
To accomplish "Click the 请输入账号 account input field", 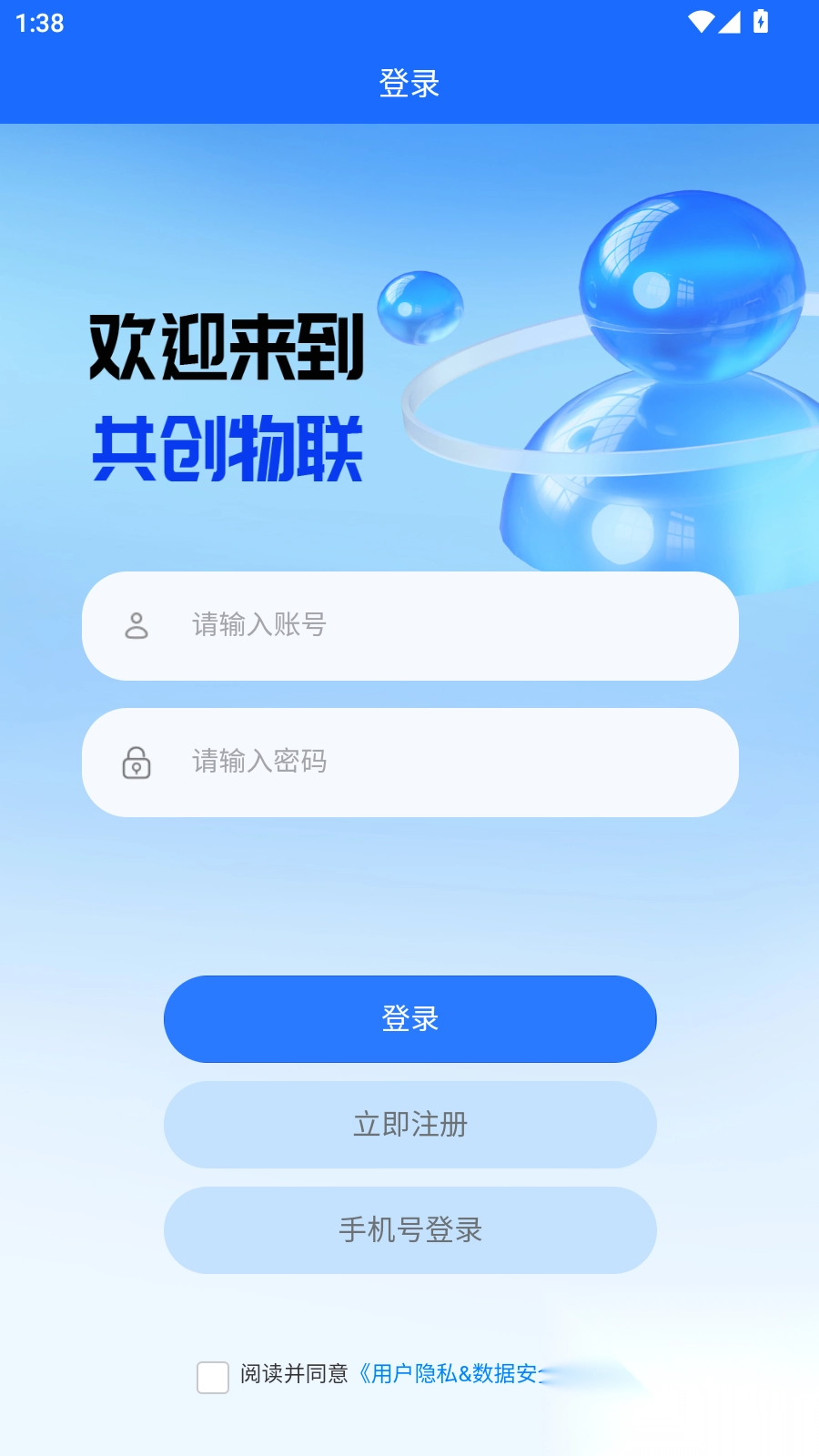I will [x=409, y=626].
